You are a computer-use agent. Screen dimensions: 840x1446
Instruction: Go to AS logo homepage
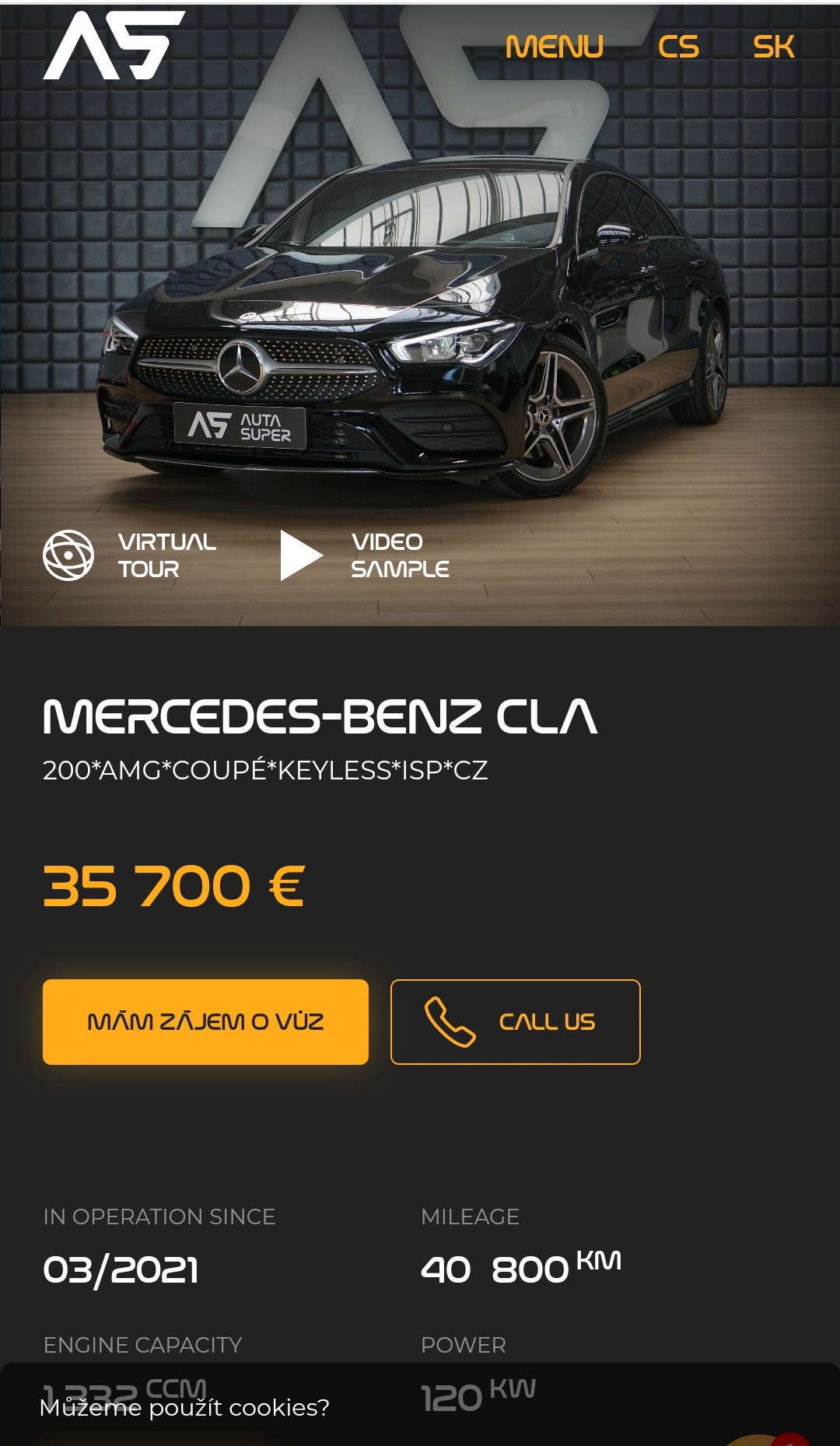[114, 45]
